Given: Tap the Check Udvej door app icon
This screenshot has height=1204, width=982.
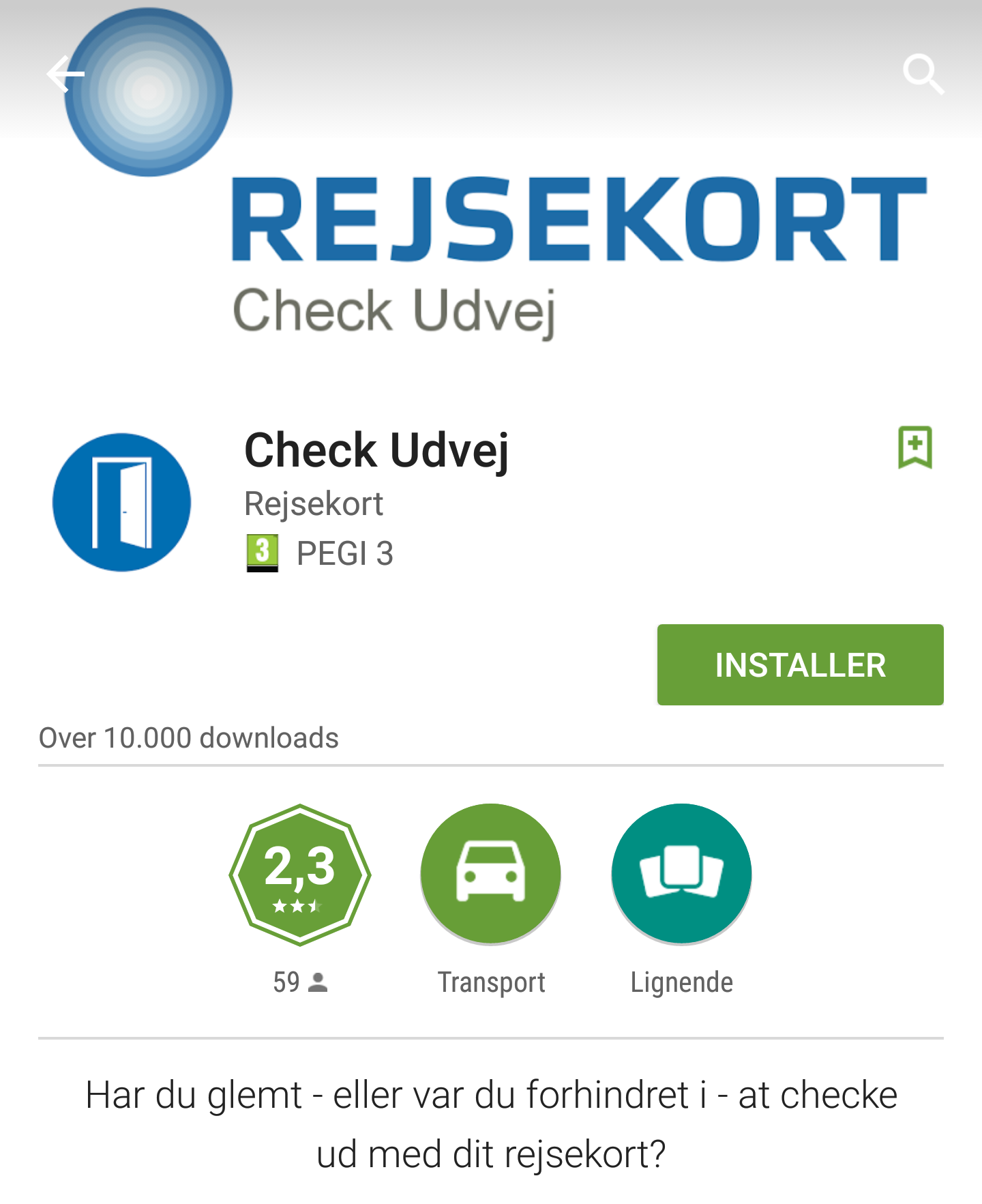Looking at the screenshot, I should (121, 501).
